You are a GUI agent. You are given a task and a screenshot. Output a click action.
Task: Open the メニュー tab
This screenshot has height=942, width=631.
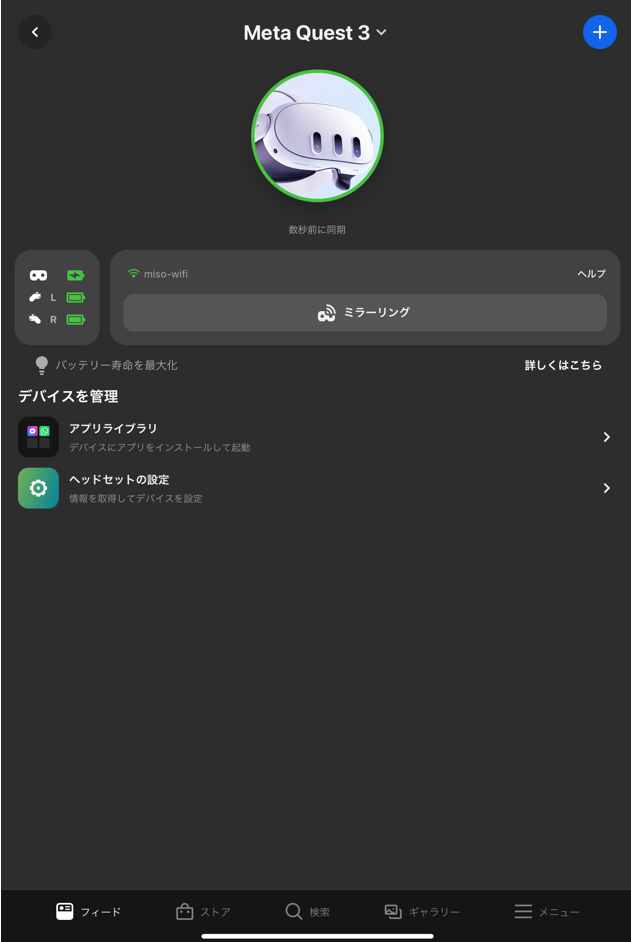[546, 911]
